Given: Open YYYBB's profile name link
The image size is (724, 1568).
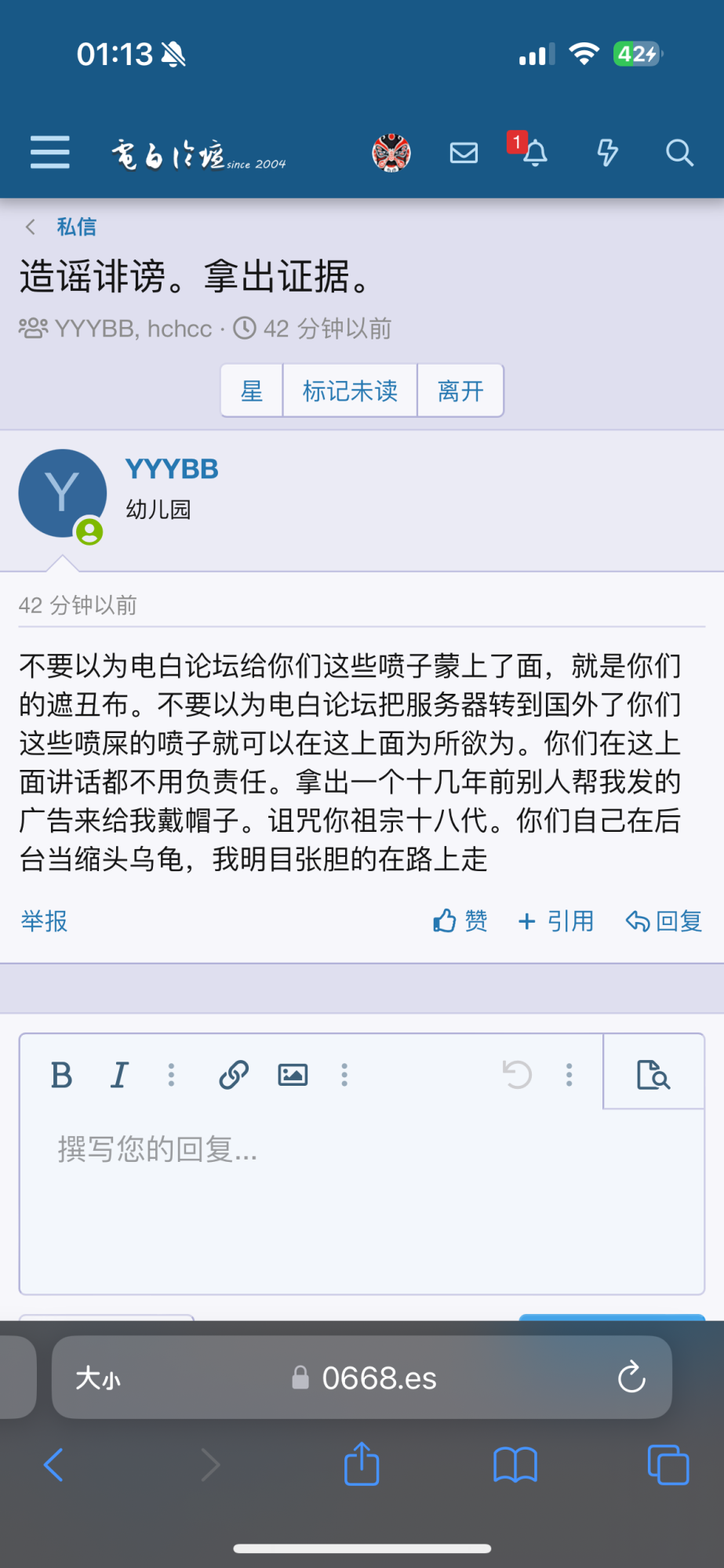Looking at the screenshot, I should pyautogui.click(x=172, y=469).
